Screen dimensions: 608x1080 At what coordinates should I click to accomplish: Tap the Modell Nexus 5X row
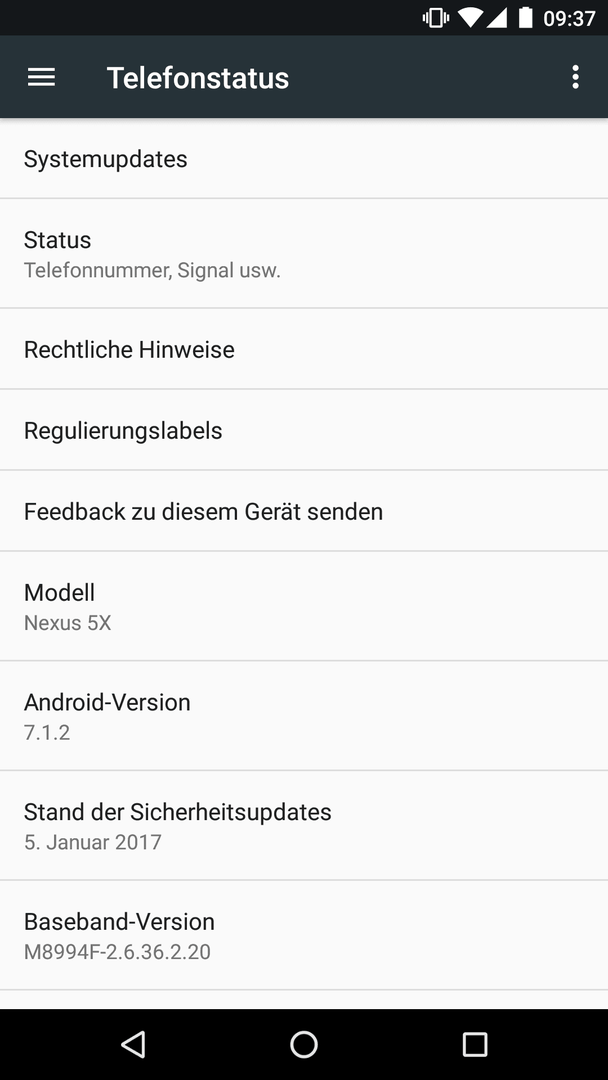click(x=304, y=606)
